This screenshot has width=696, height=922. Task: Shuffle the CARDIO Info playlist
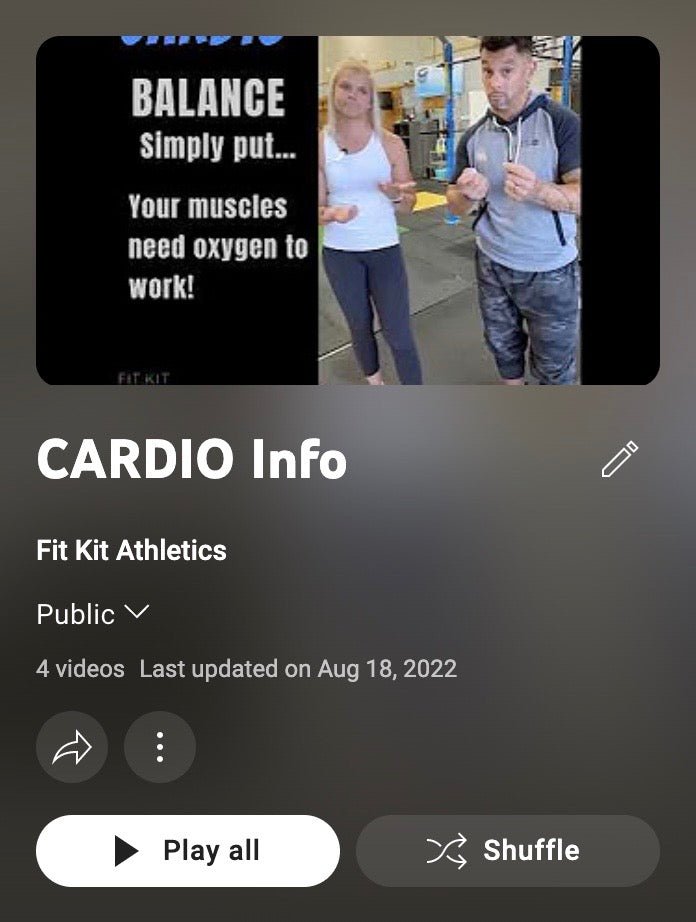click(x=508, y=851)
